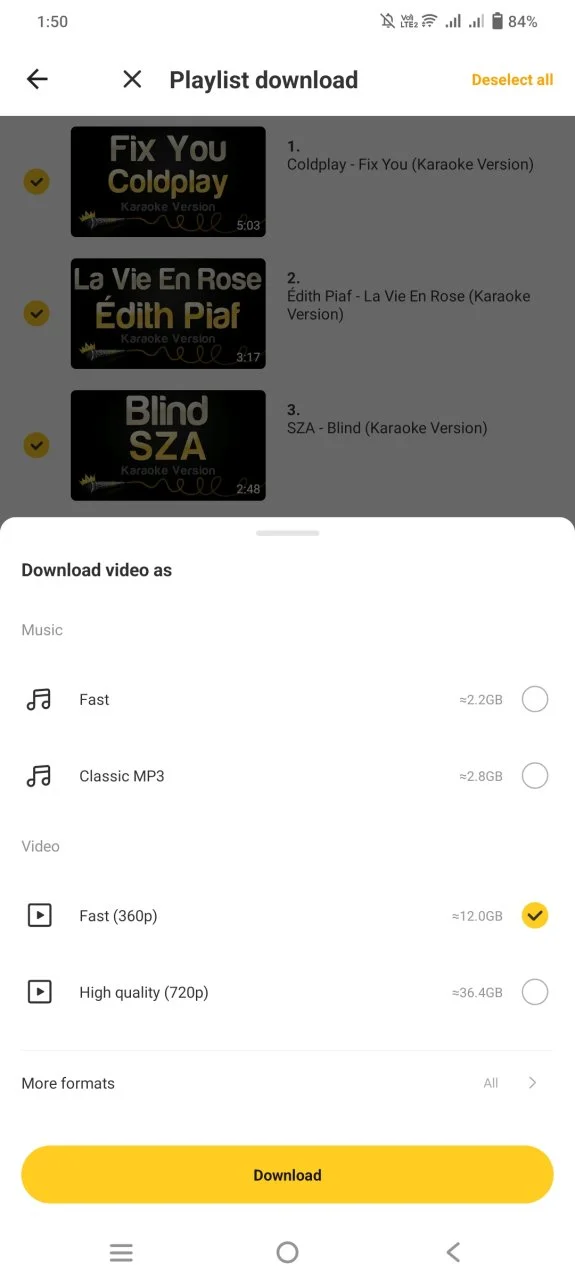Uncheck Édith Piaf - La Vie En Rose

(x=37, y=313)
